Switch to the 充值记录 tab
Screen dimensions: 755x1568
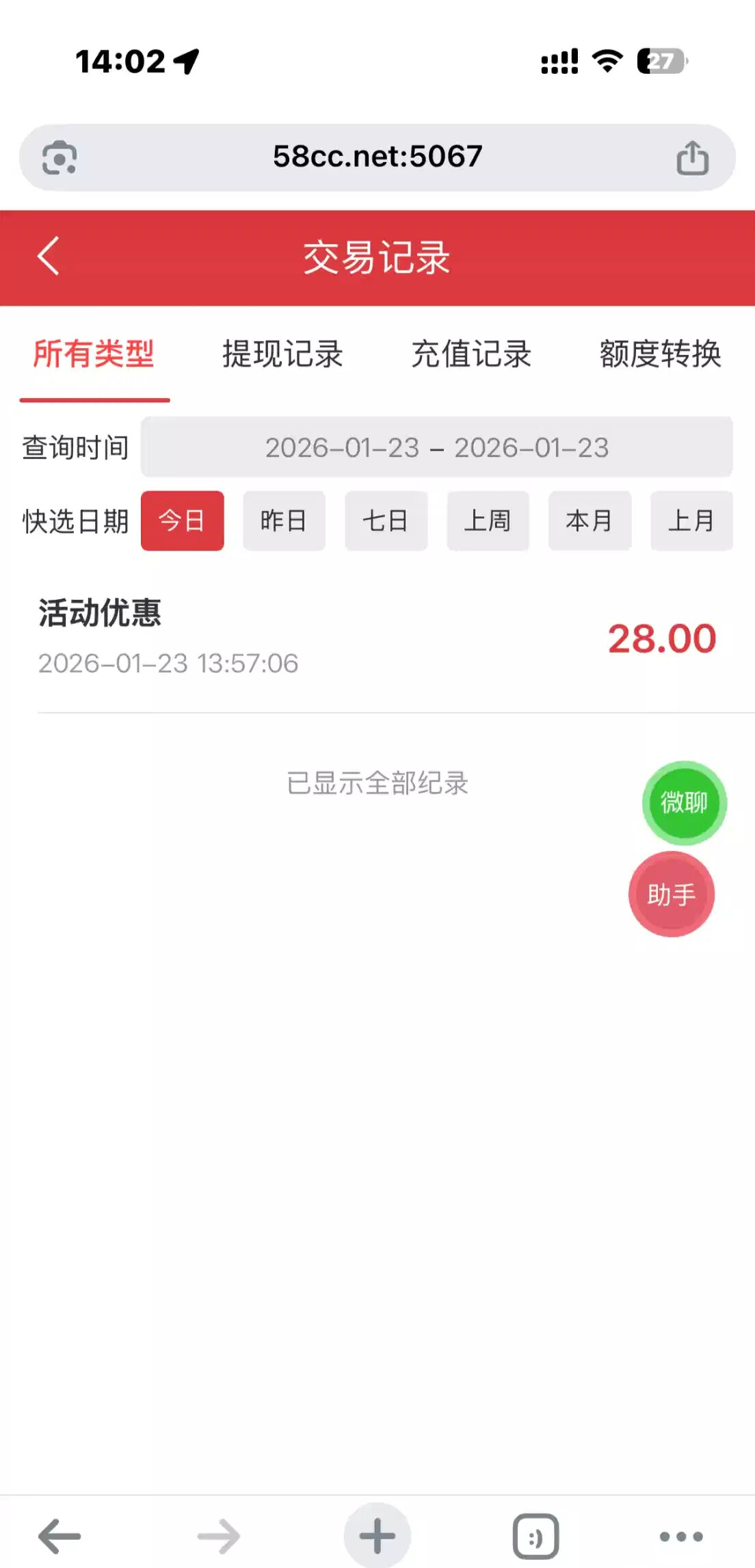pos(471,354)
